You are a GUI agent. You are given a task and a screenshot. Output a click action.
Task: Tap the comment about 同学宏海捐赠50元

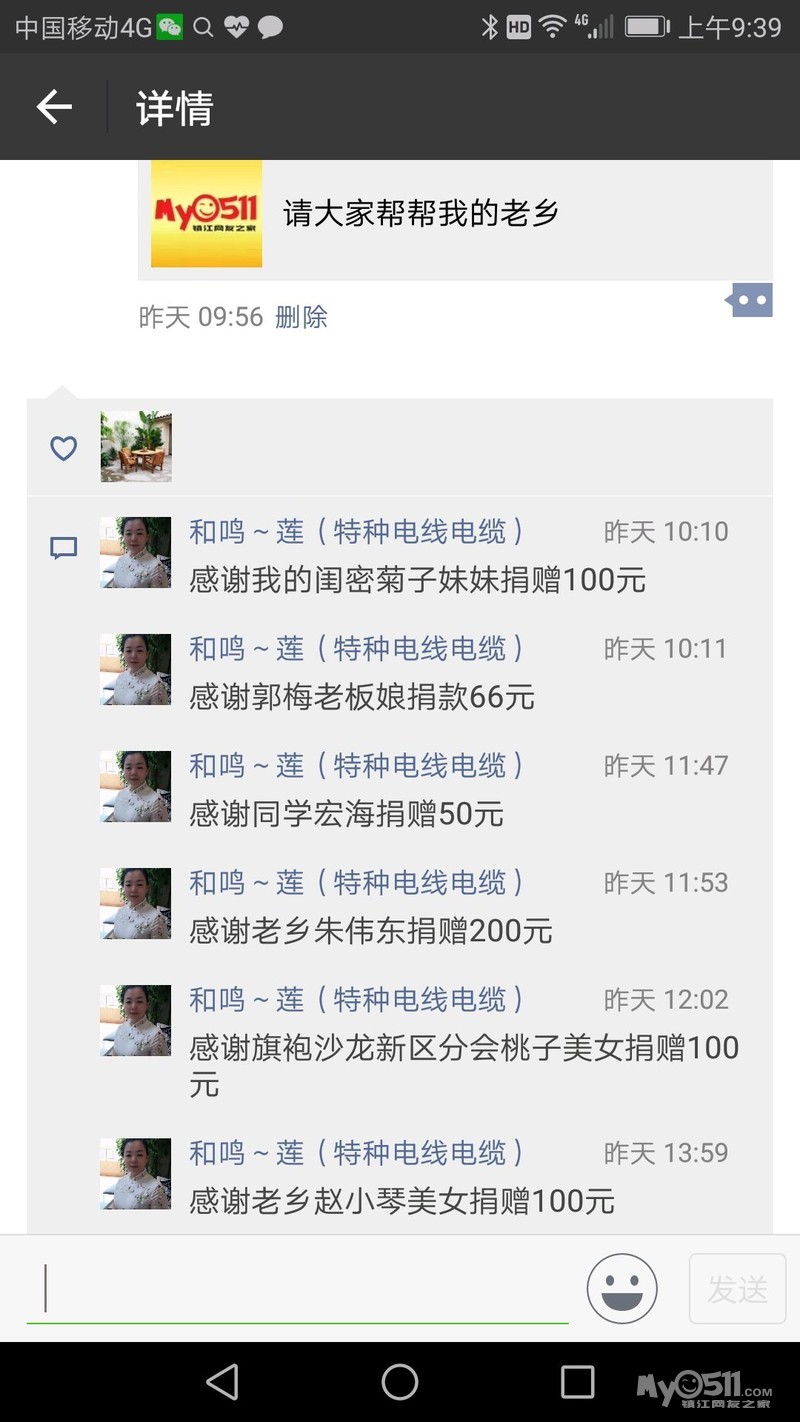346,814
